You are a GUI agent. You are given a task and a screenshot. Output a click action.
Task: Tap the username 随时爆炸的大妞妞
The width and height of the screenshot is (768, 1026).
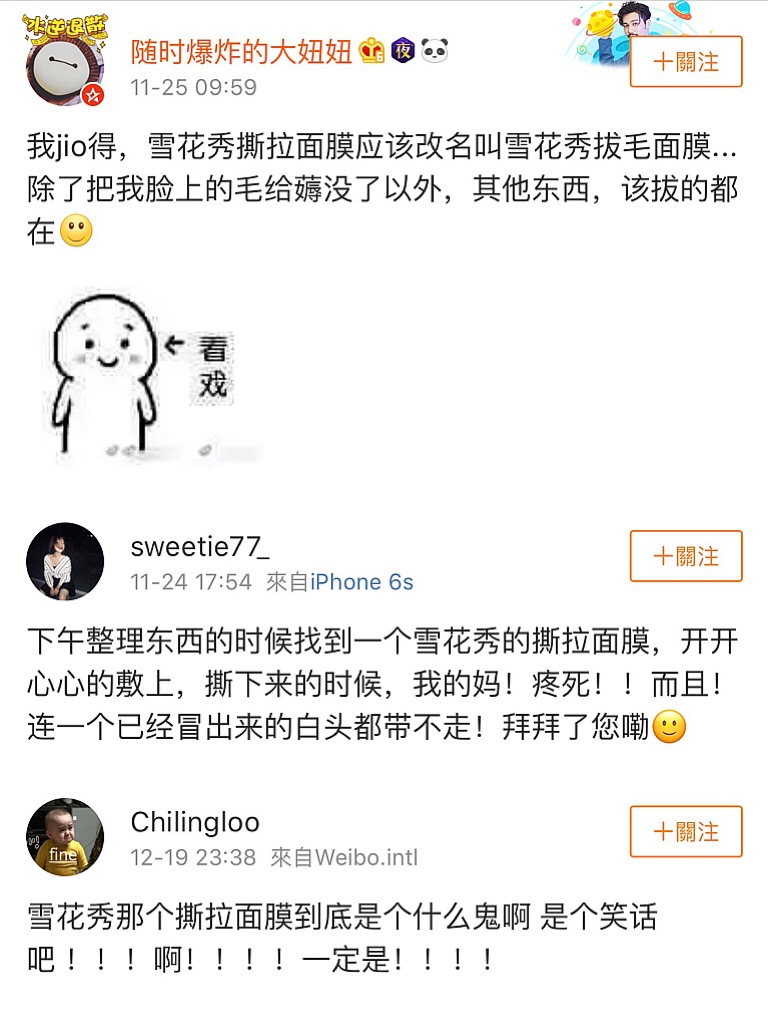click(x=241, y=52)
